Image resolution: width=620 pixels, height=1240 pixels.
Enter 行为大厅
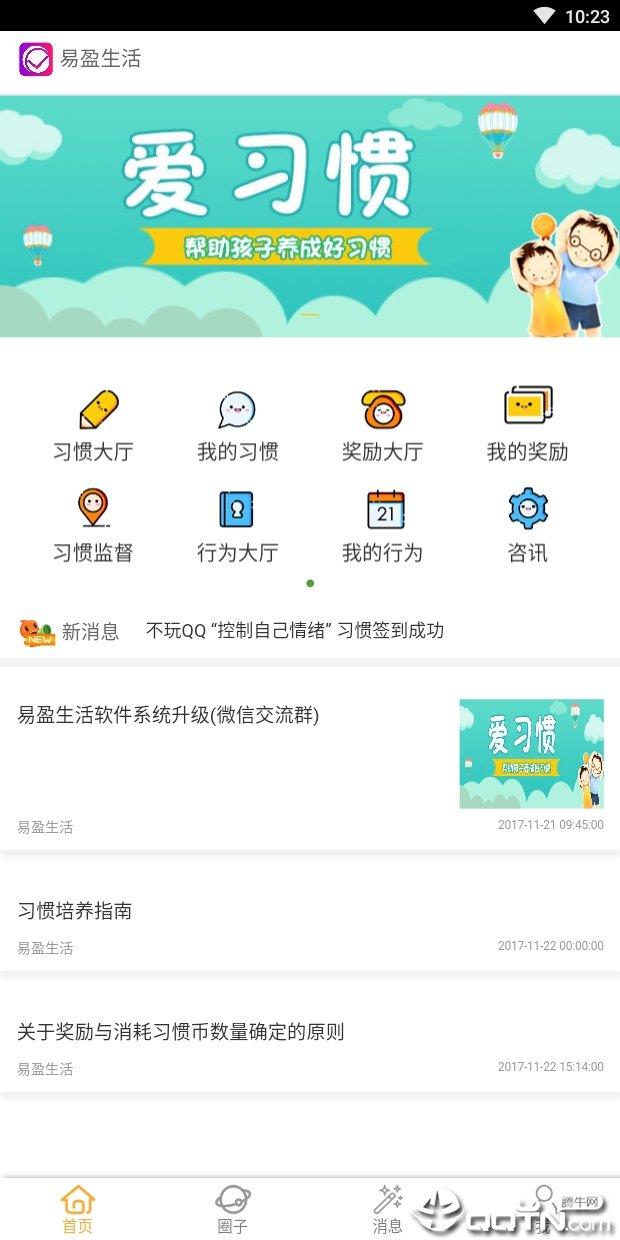tap(237, 526)
